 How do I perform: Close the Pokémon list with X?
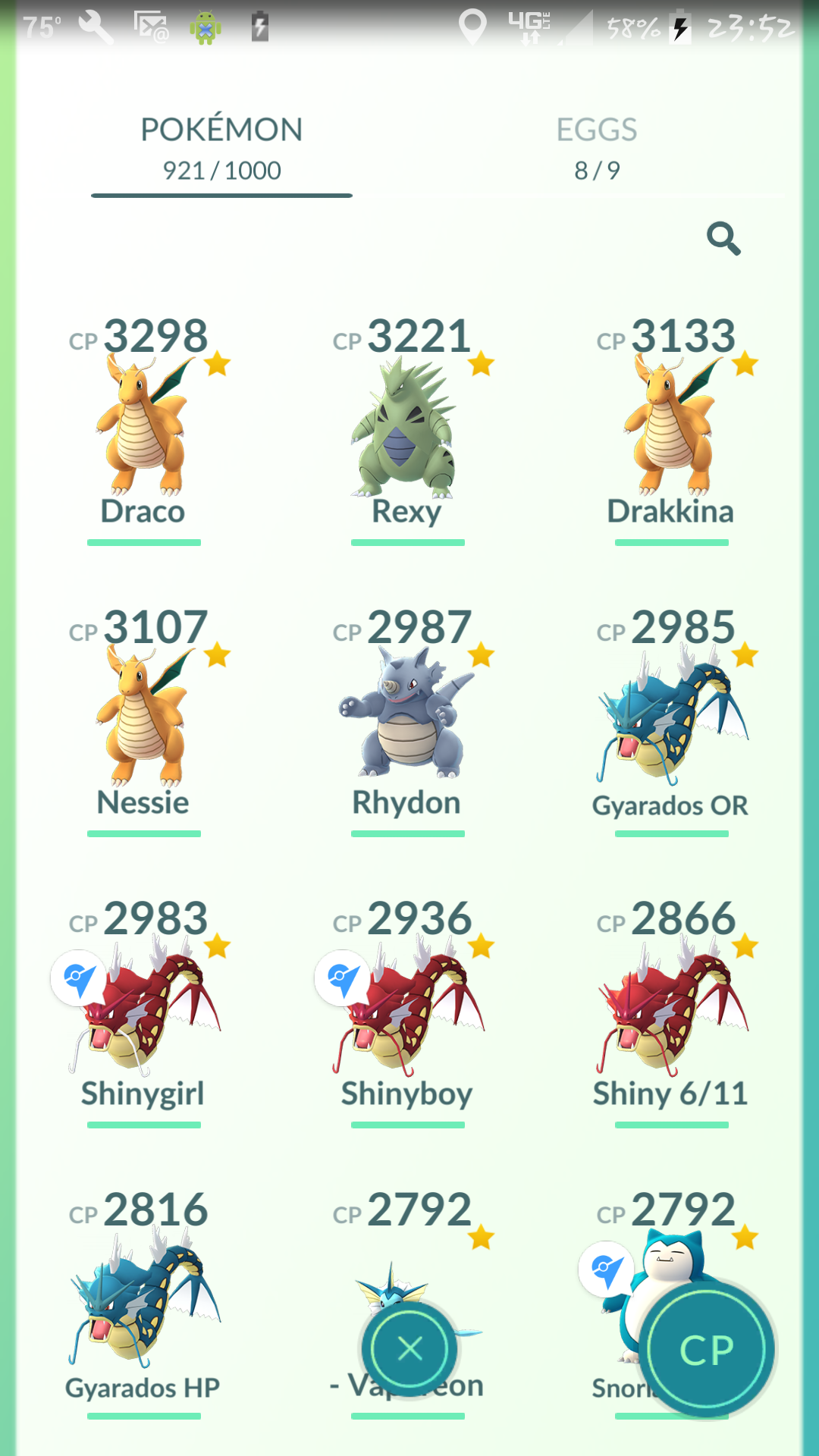409,1349
